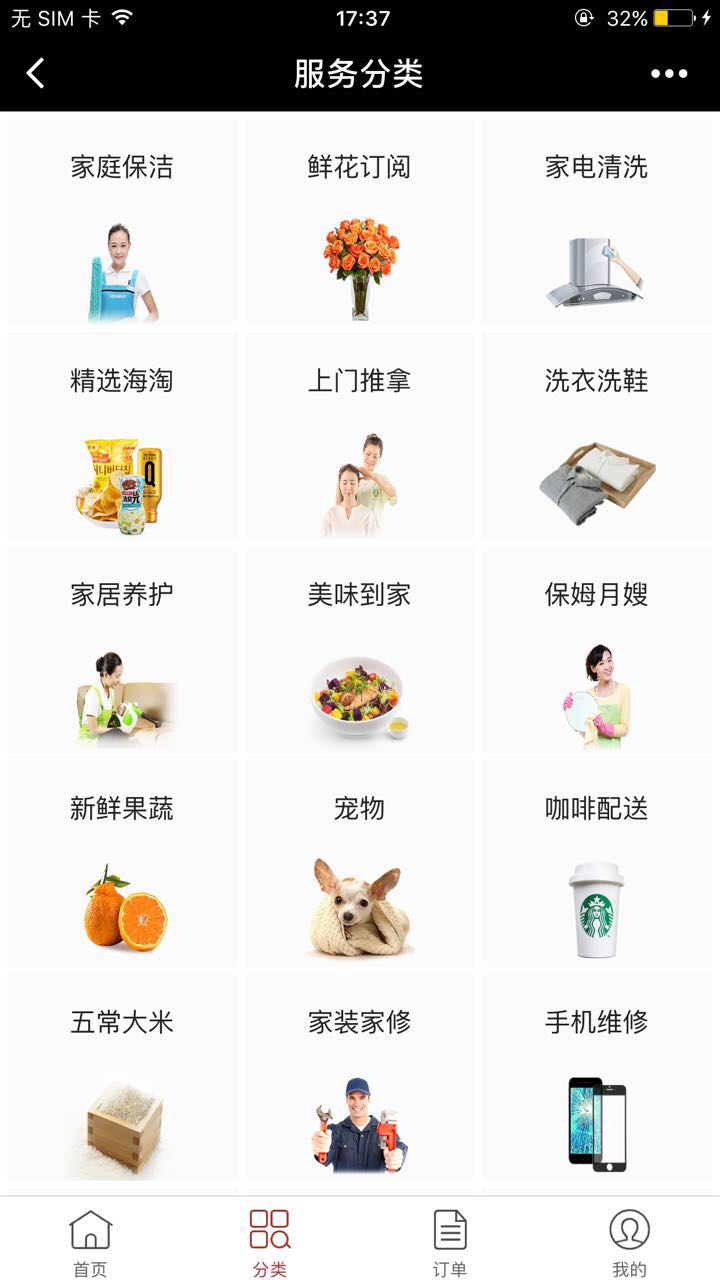This screenshot has height=1280, width=720.
Task: Browse the 精选海淘 category
Action: [x=122, y=436]
